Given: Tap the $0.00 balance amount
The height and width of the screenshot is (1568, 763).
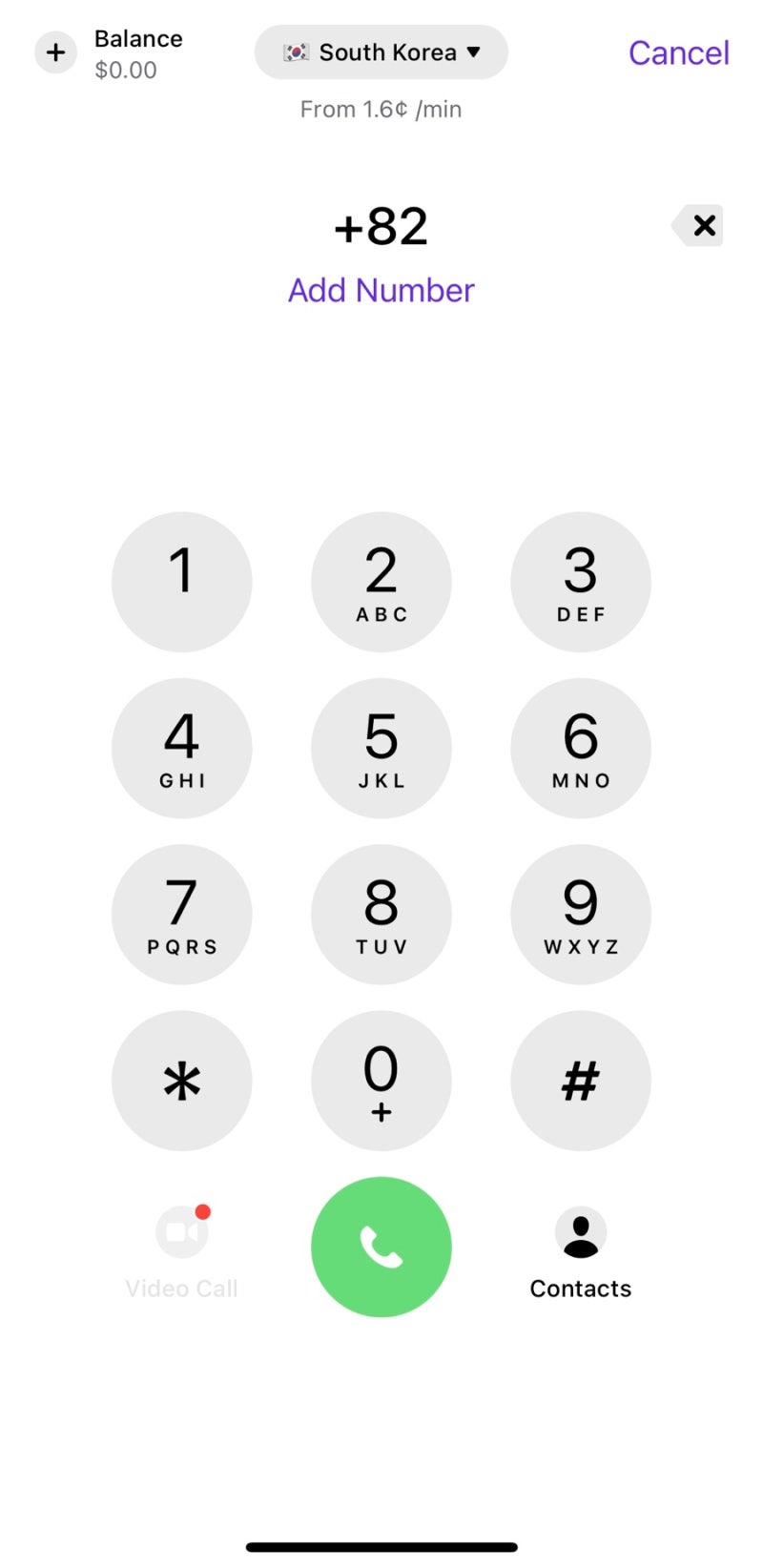Looking at the screenshot, I should 126,70.
